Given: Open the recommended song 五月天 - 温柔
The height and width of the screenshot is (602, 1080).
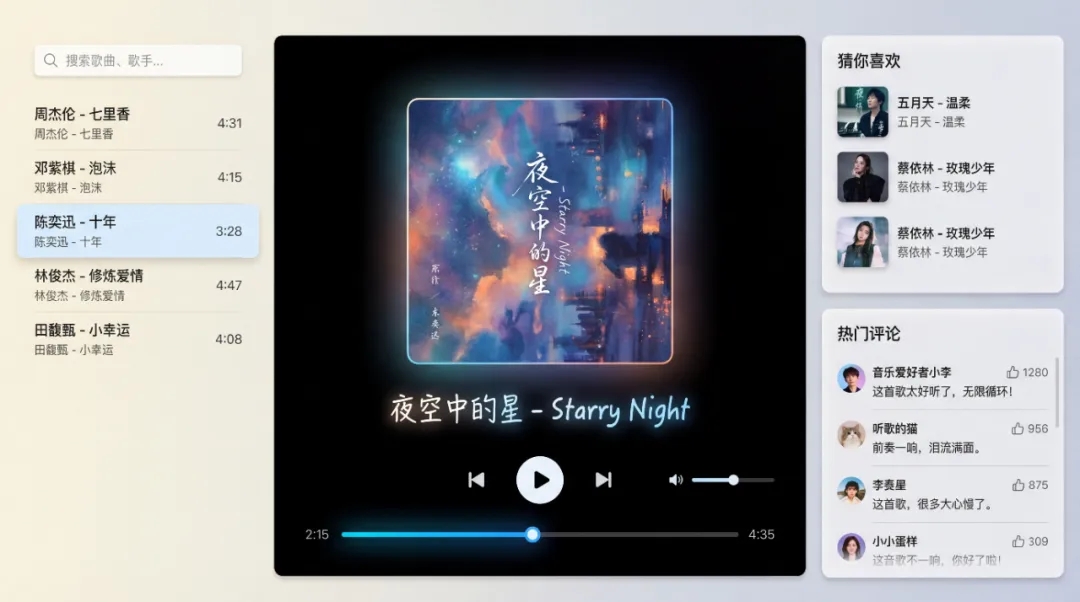Looking at the screenshot, I should click(941, 112).
